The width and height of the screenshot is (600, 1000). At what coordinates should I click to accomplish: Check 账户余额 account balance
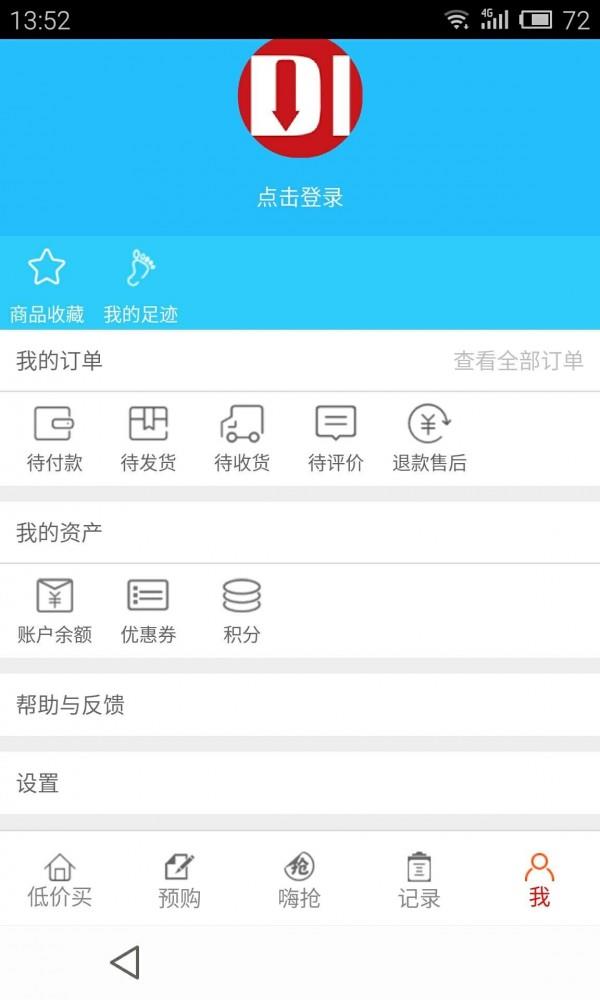coord(54,611)
